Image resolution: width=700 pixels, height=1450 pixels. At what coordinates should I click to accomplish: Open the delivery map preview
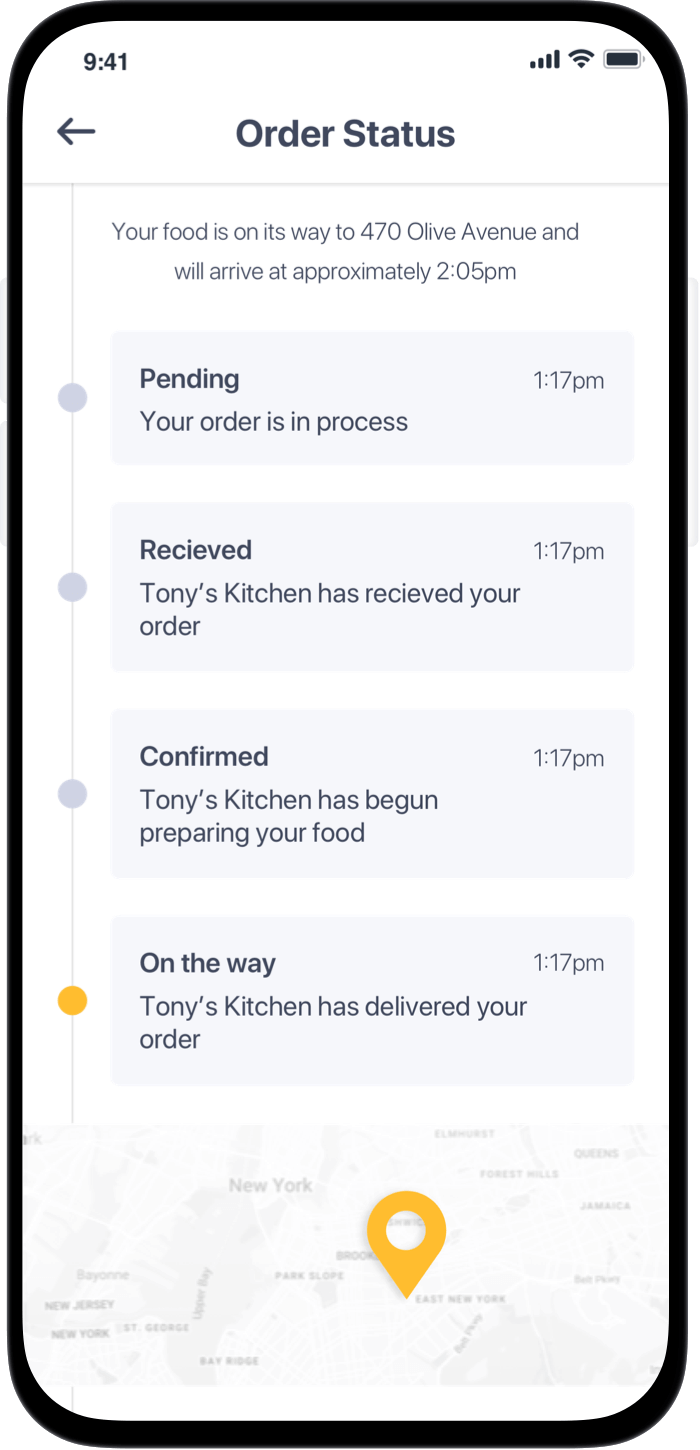346,1254
